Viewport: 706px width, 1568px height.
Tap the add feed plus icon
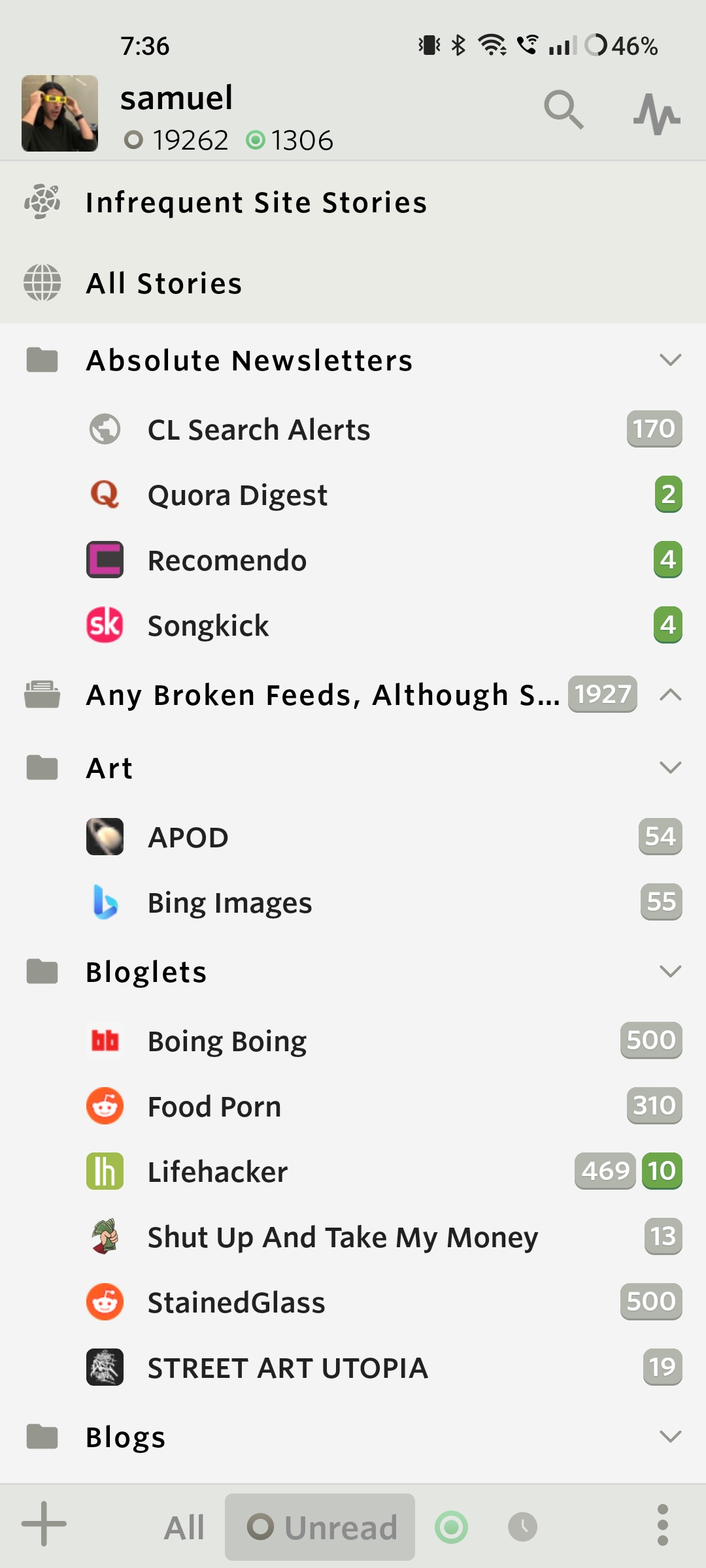tap(42, 1527)
